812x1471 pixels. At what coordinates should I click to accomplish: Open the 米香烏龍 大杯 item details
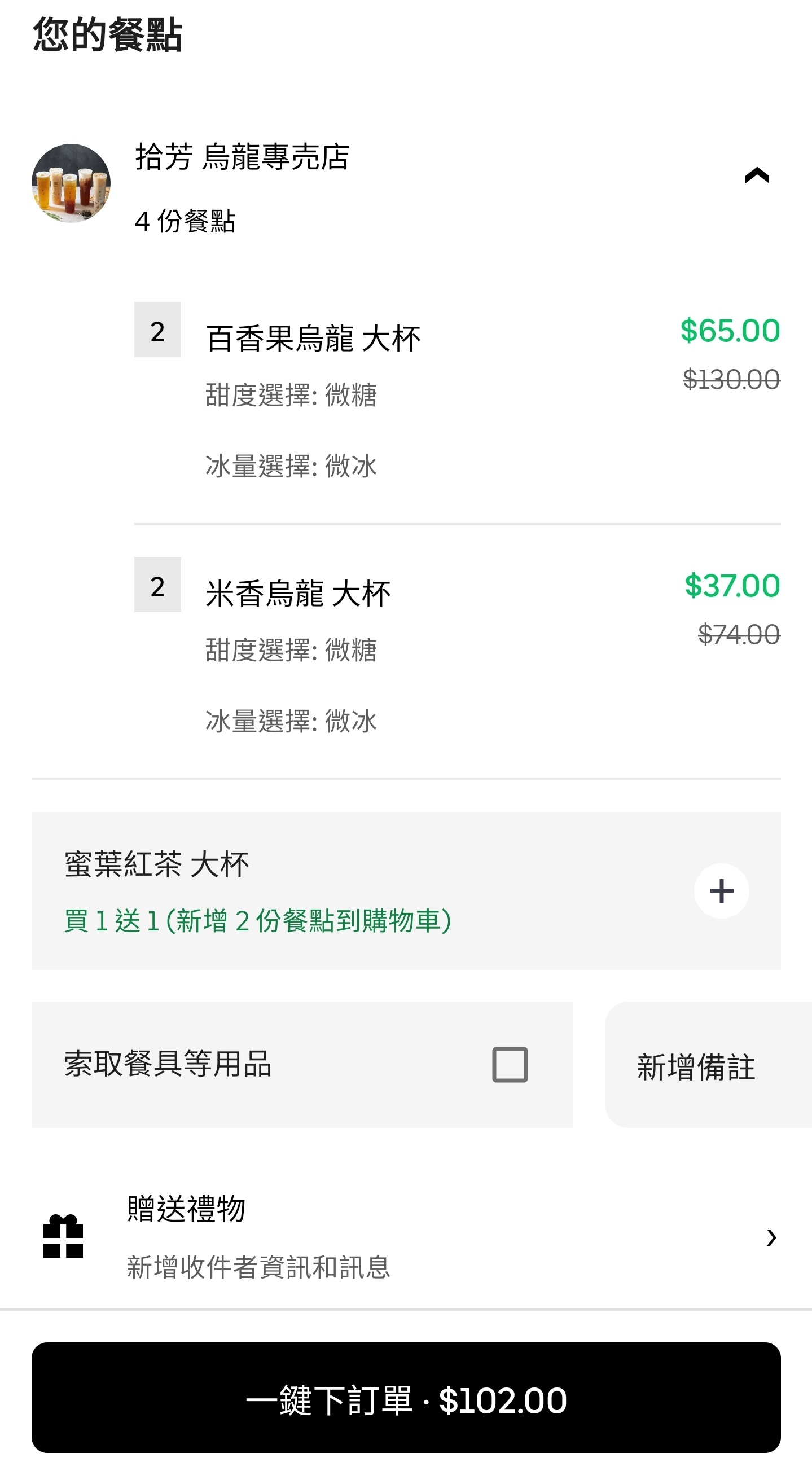[x=298, y=594]
